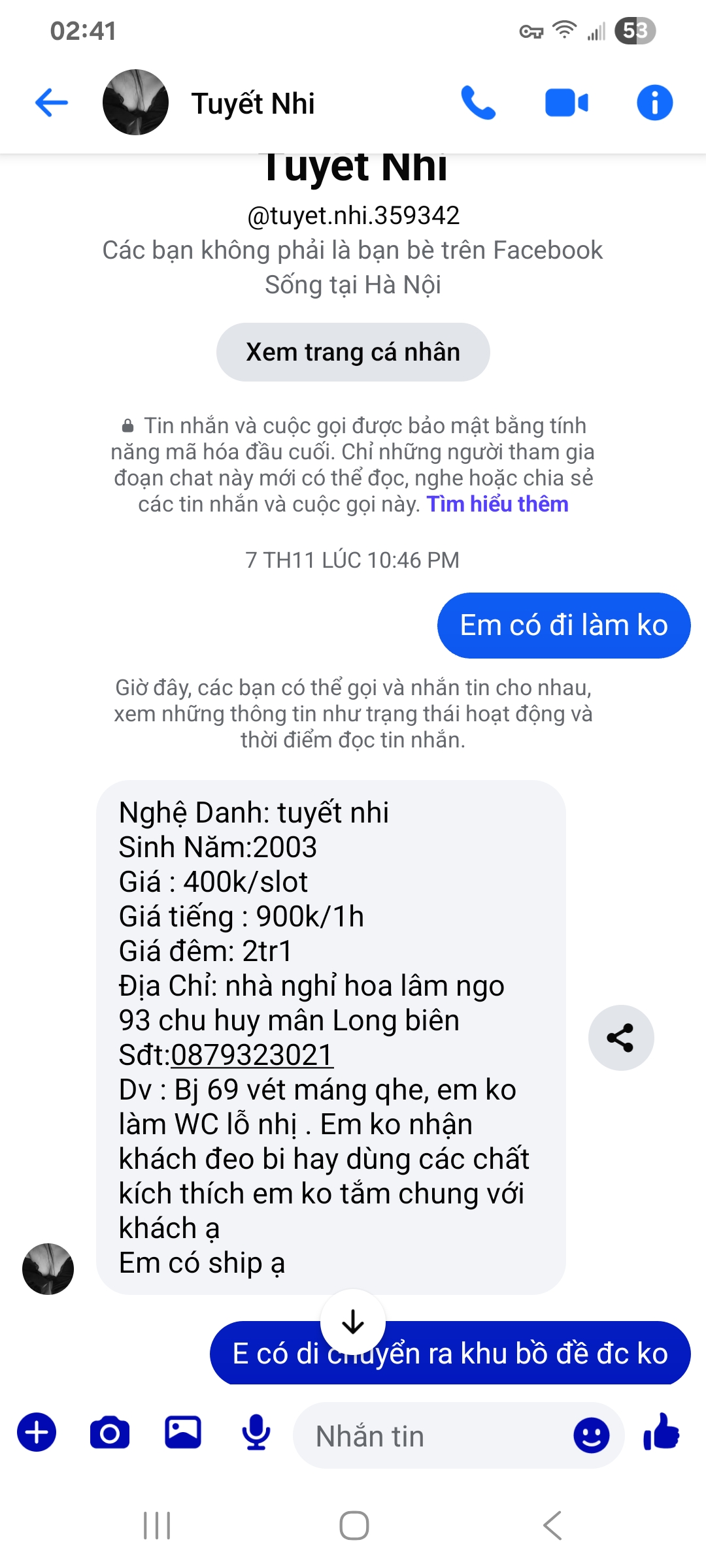
Task: Start a voice call with Tuyết Nhi
Action: point(478,103)
